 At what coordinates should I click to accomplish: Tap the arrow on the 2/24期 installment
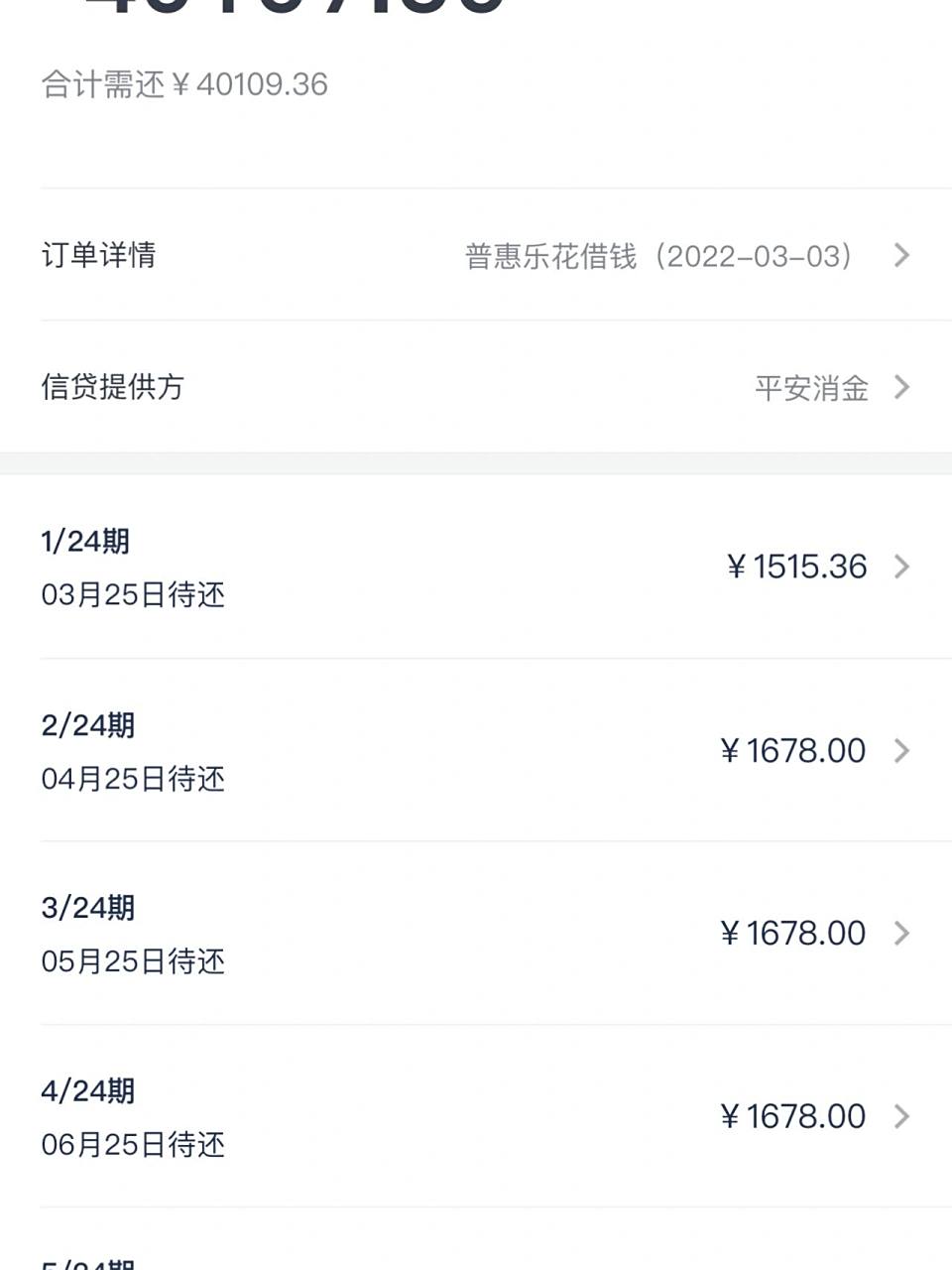tap(901, 750)
